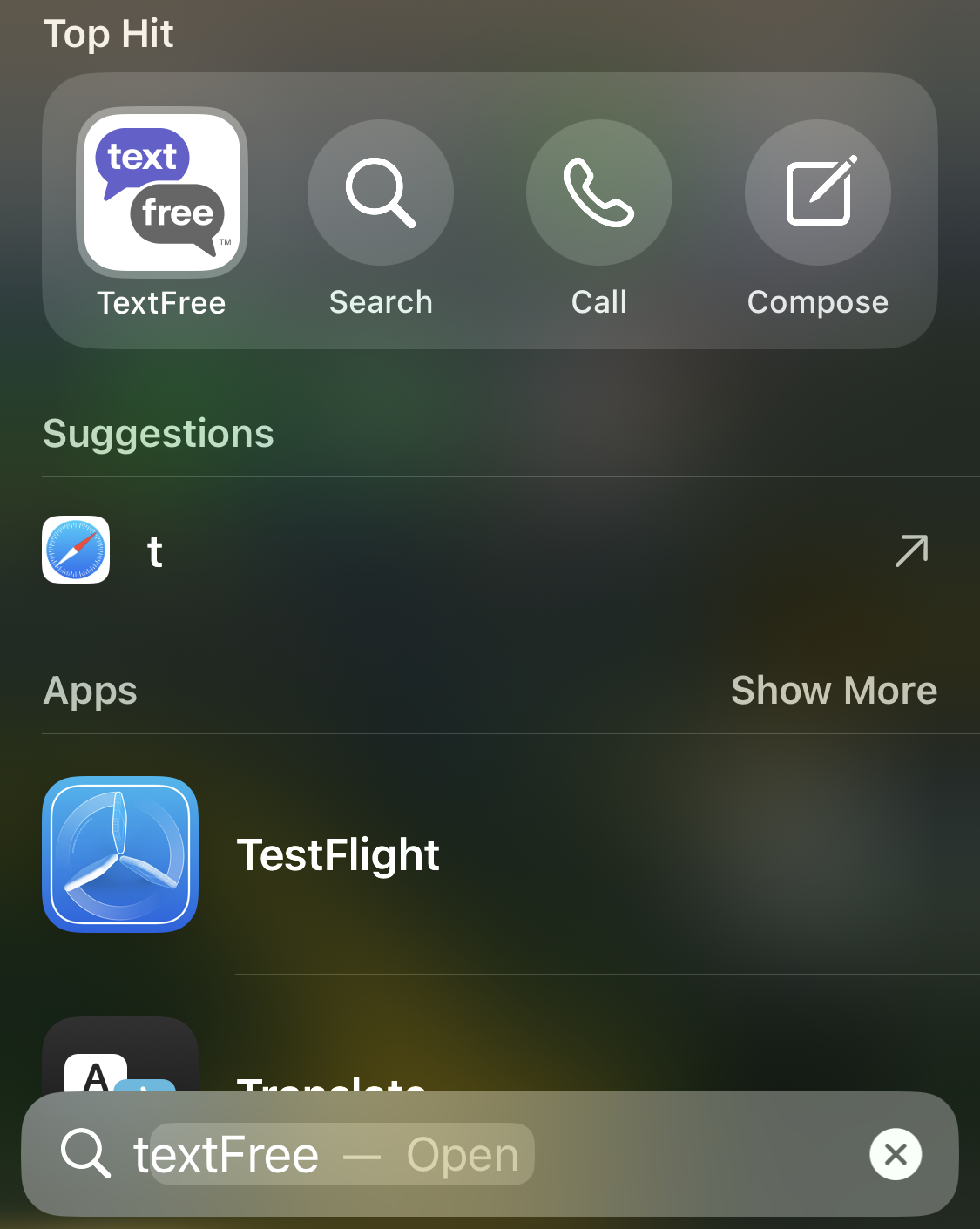Screen dimensions: 980x1229
Task: Tap the Apps section header
Action: (90, 690)
